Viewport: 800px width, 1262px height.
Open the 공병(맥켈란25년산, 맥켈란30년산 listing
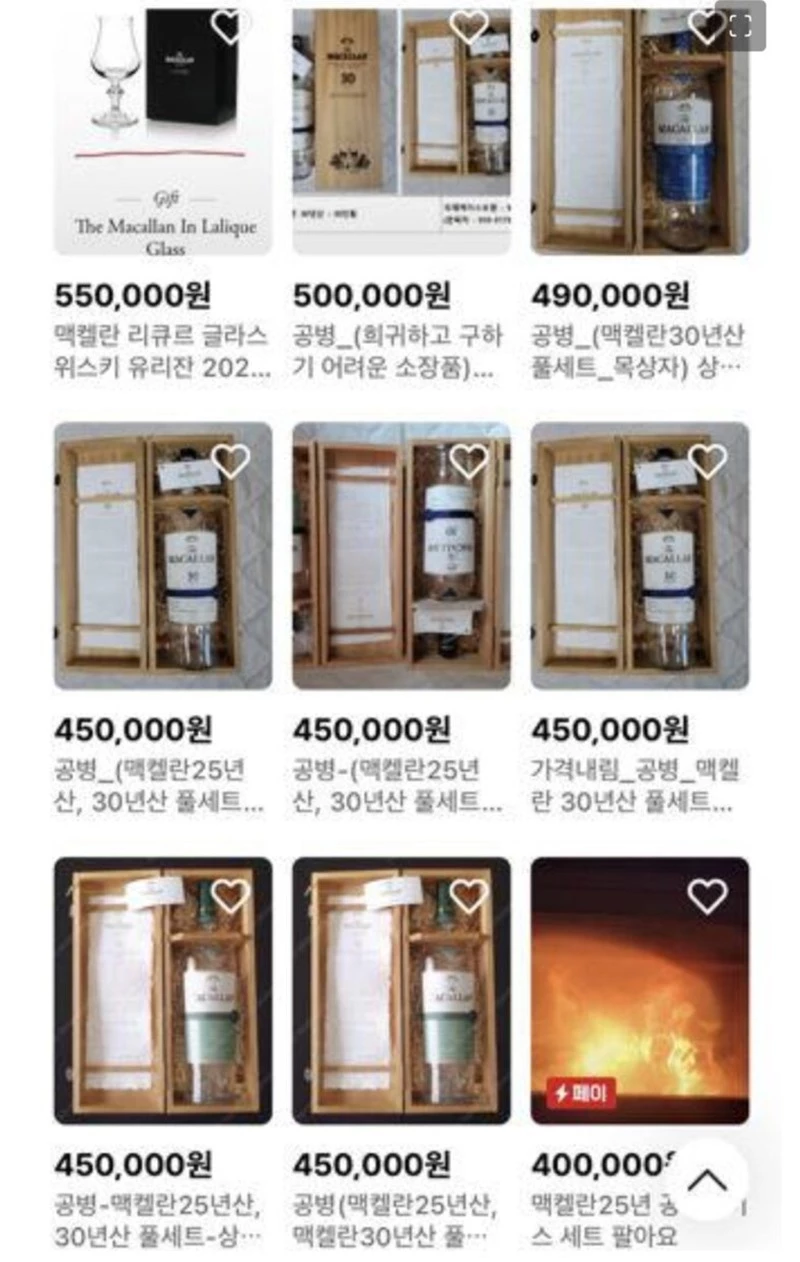point(400,990)
